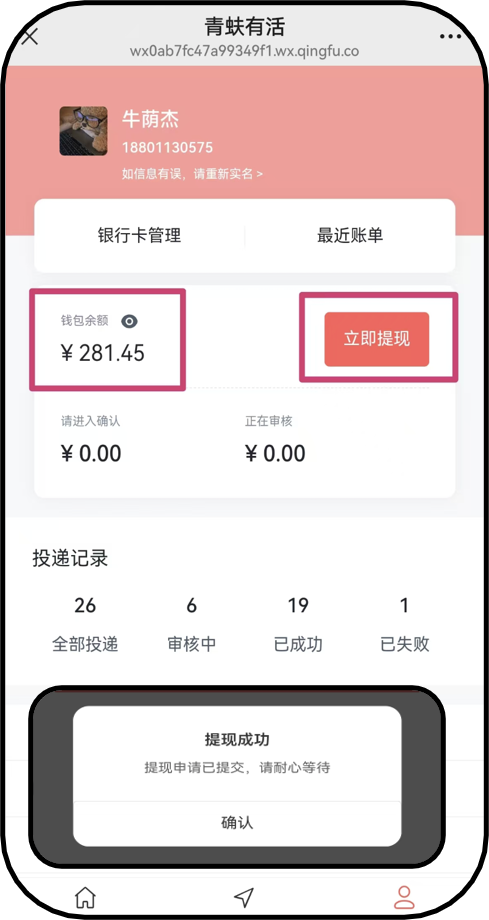View 最近账单
The width and height of the screenshot is (489, 920).
coord(350,236)
